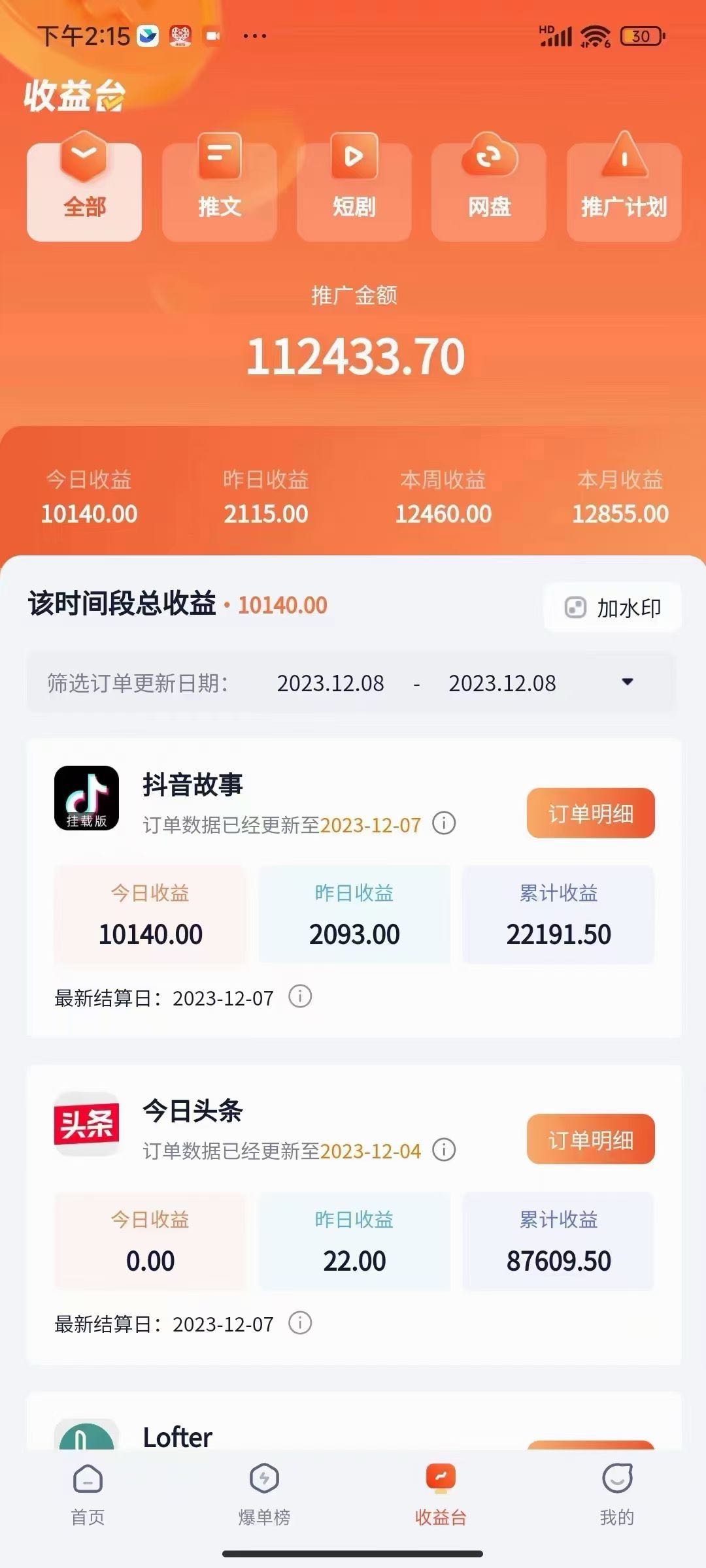
Task: Select the 收益台 bottom tab
Action: (x=441, y=1494)
